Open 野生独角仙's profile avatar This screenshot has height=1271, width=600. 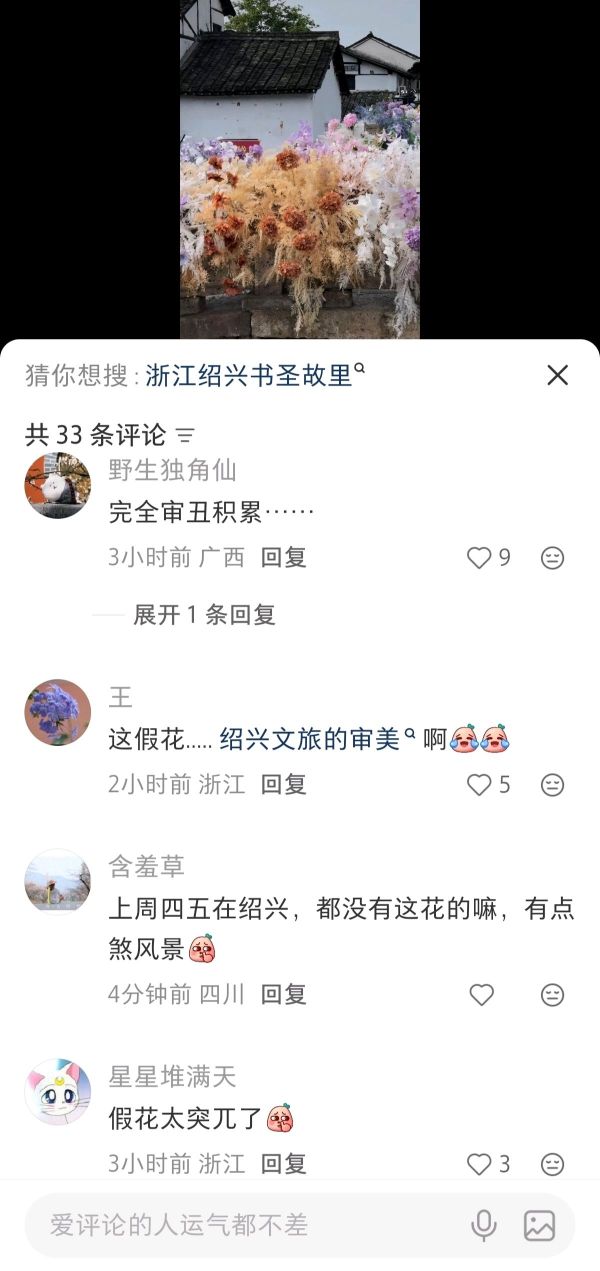(57, 486)
